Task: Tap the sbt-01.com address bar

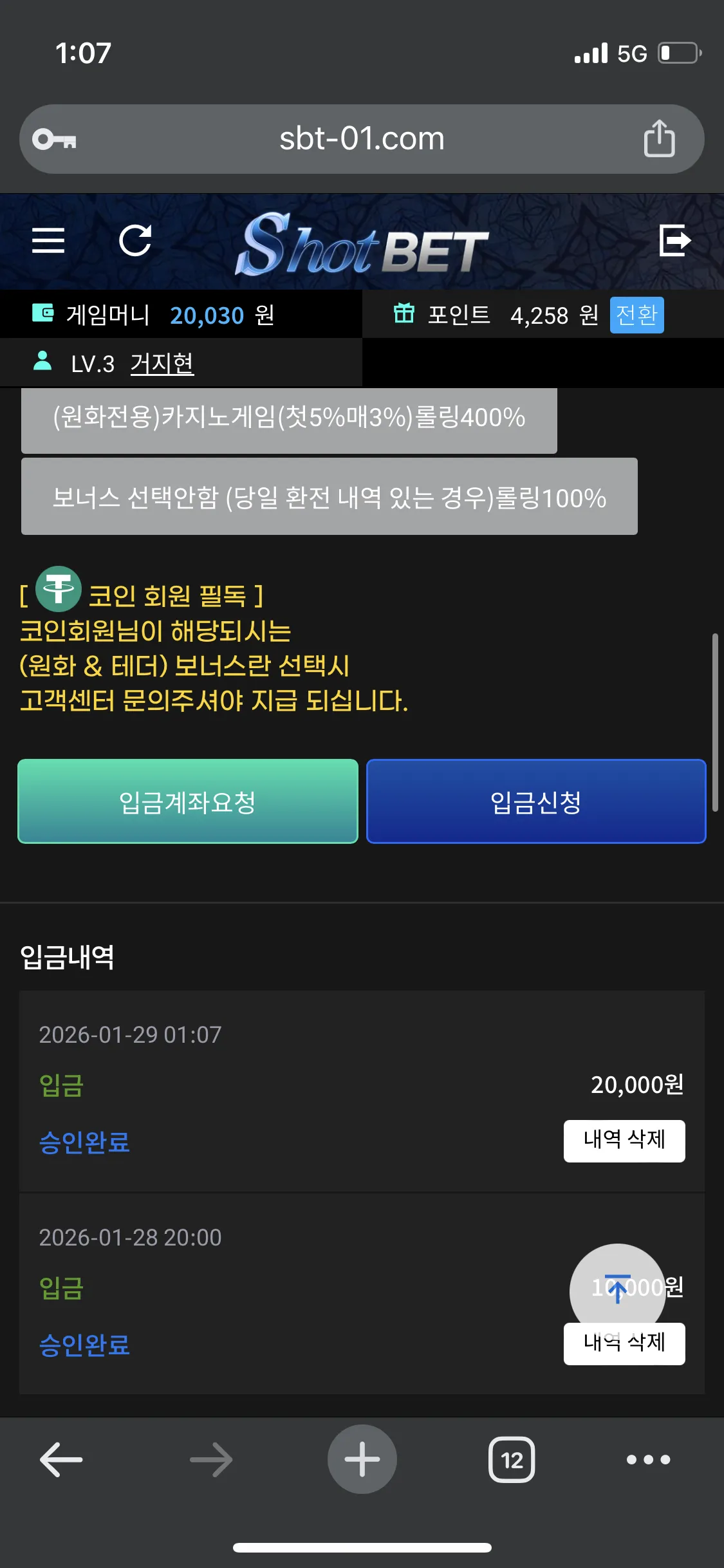Action: point(362,139)
